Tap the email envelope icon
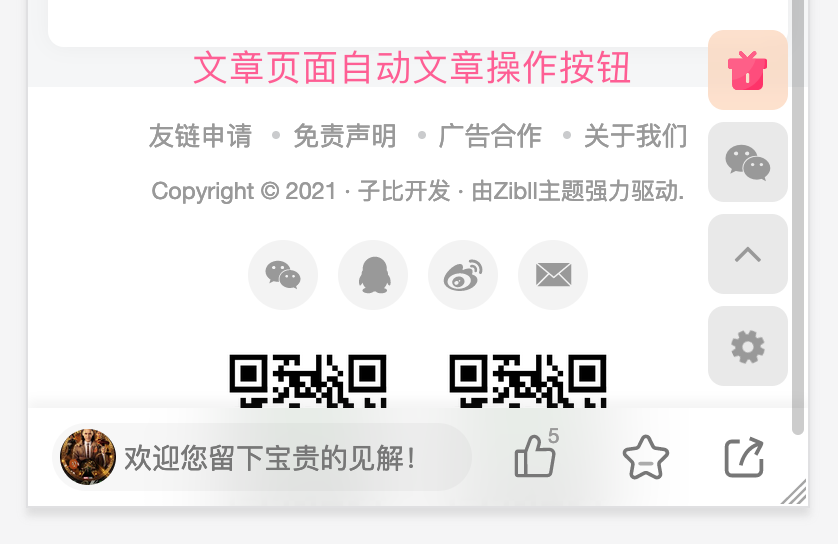 pyautogui.click(x=553, y=275)
